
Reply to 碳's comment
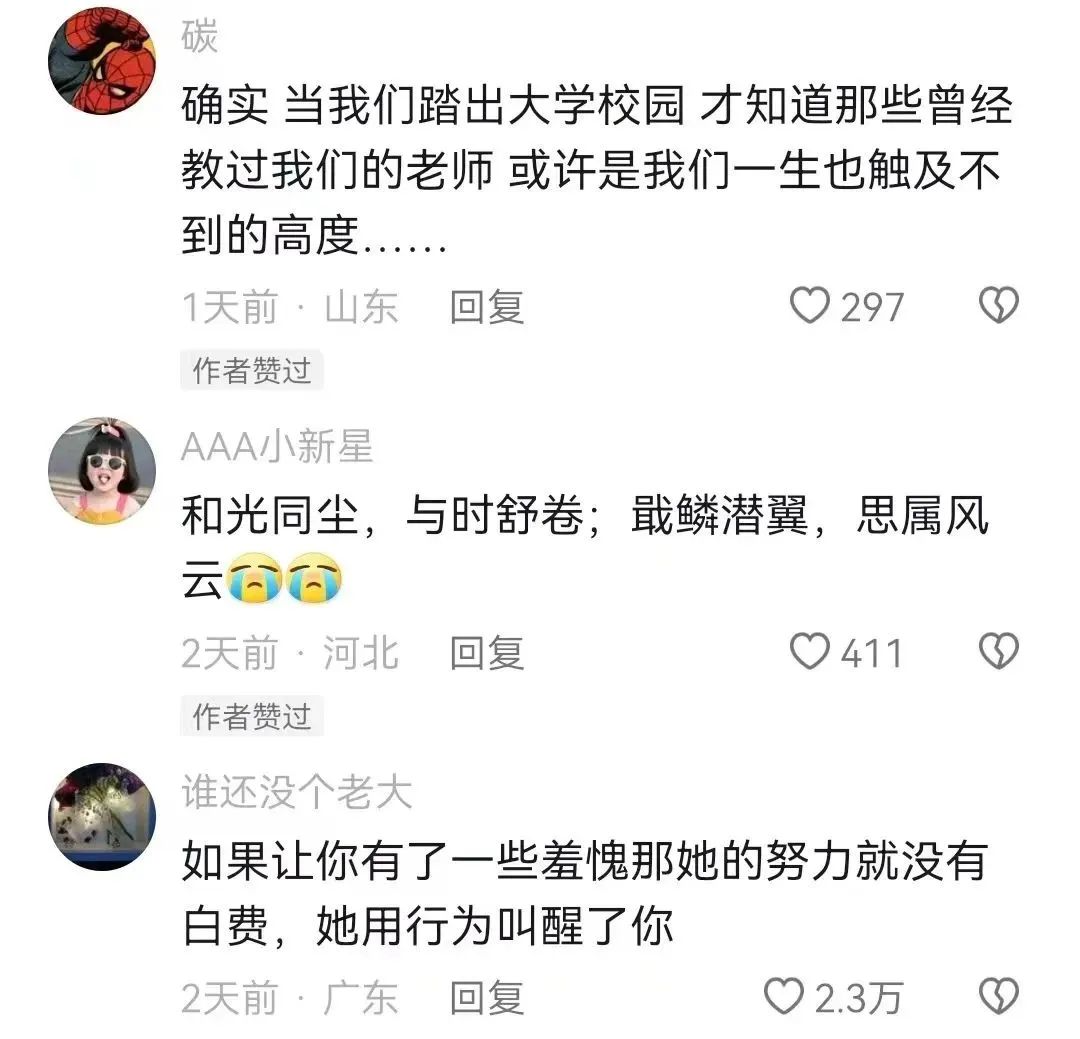click(486, 307)
